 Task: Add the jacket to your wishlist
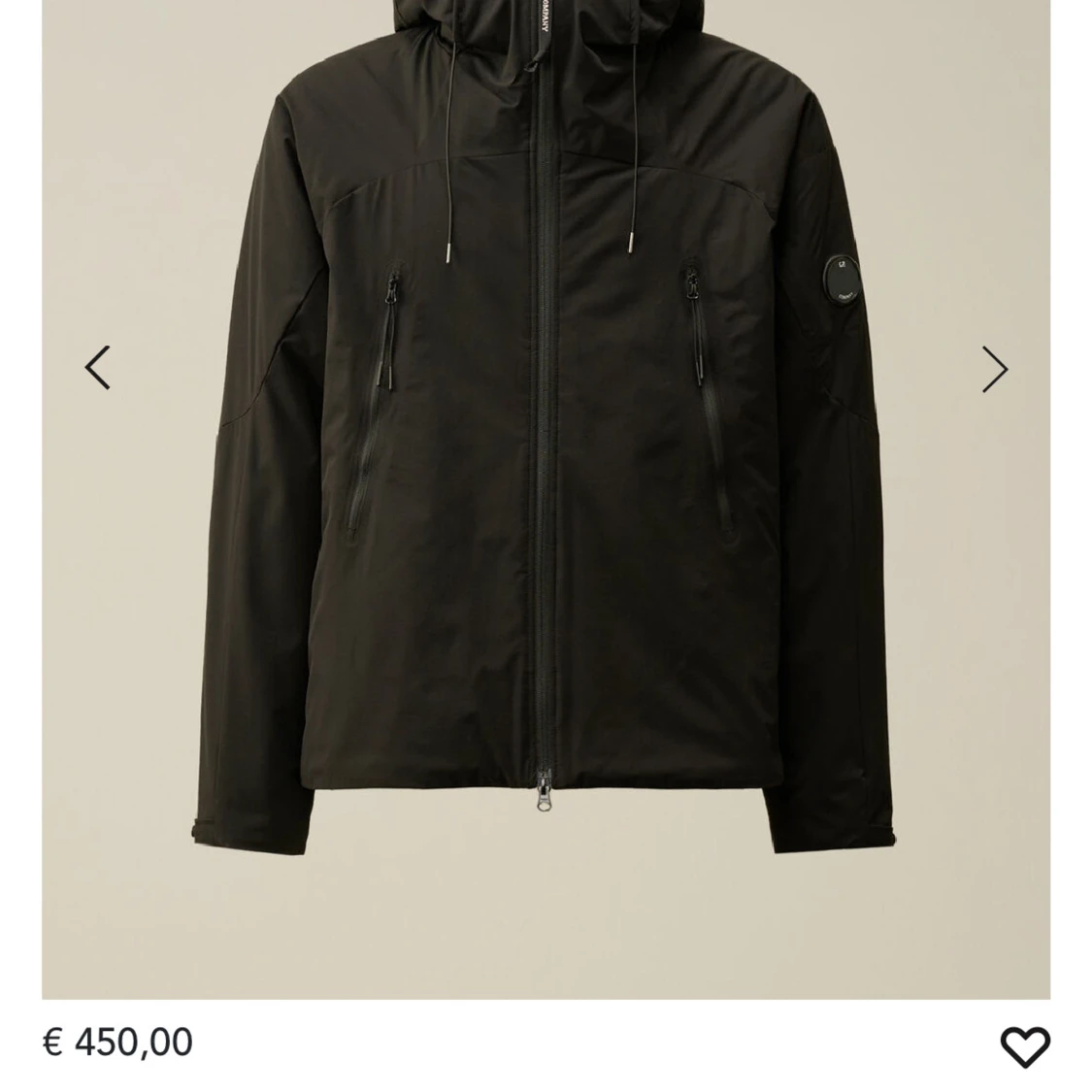(1025, 1046)
